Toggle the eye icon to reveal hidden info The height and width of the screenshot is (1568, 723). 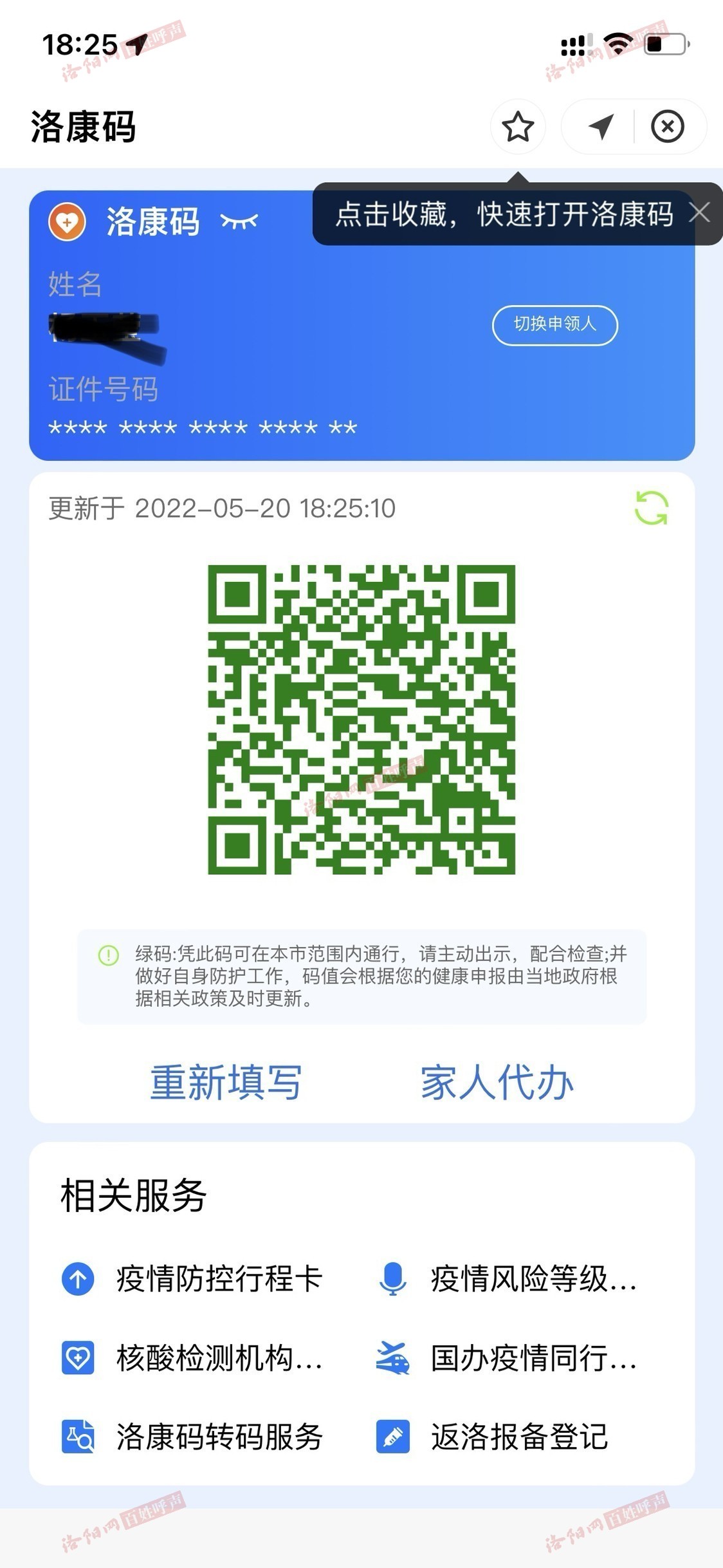239,221
